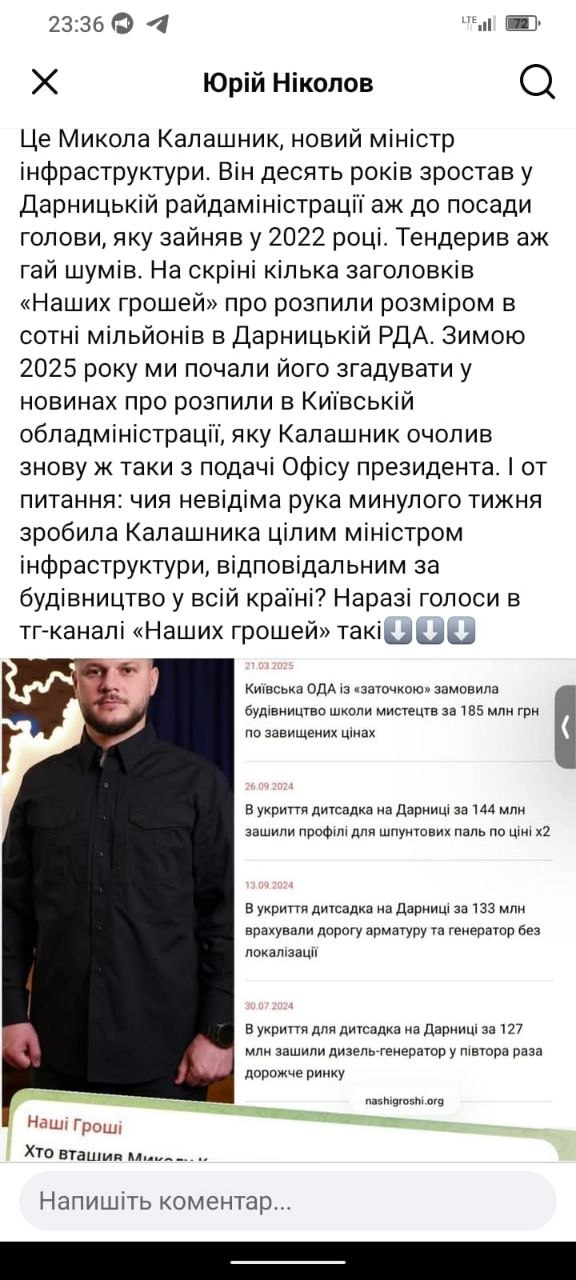Open the attached screenshot image of the post
Viewport: 576px width, 1280px height.
[288, 908]
